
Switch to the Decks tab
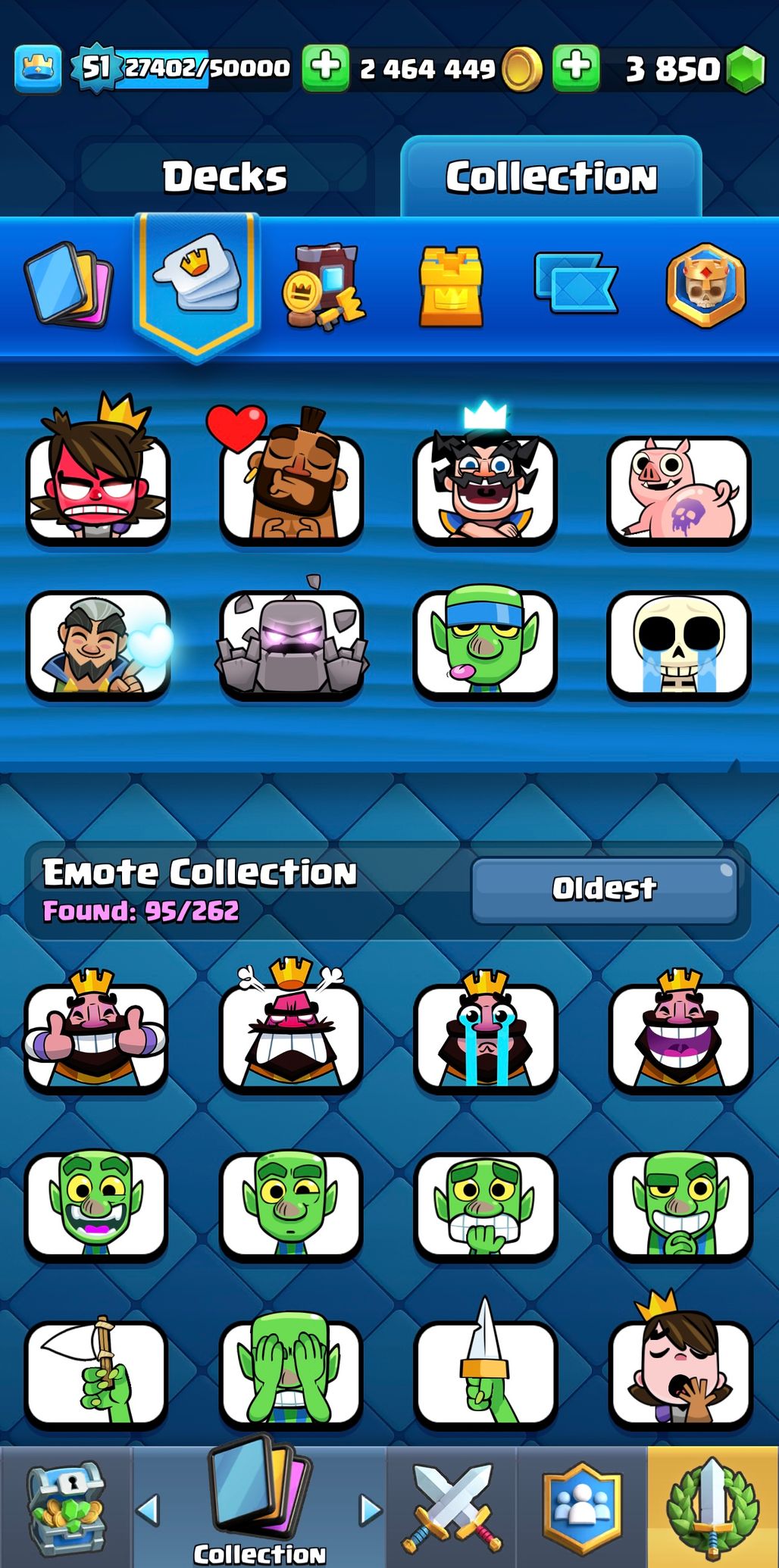tap(224, 176)
